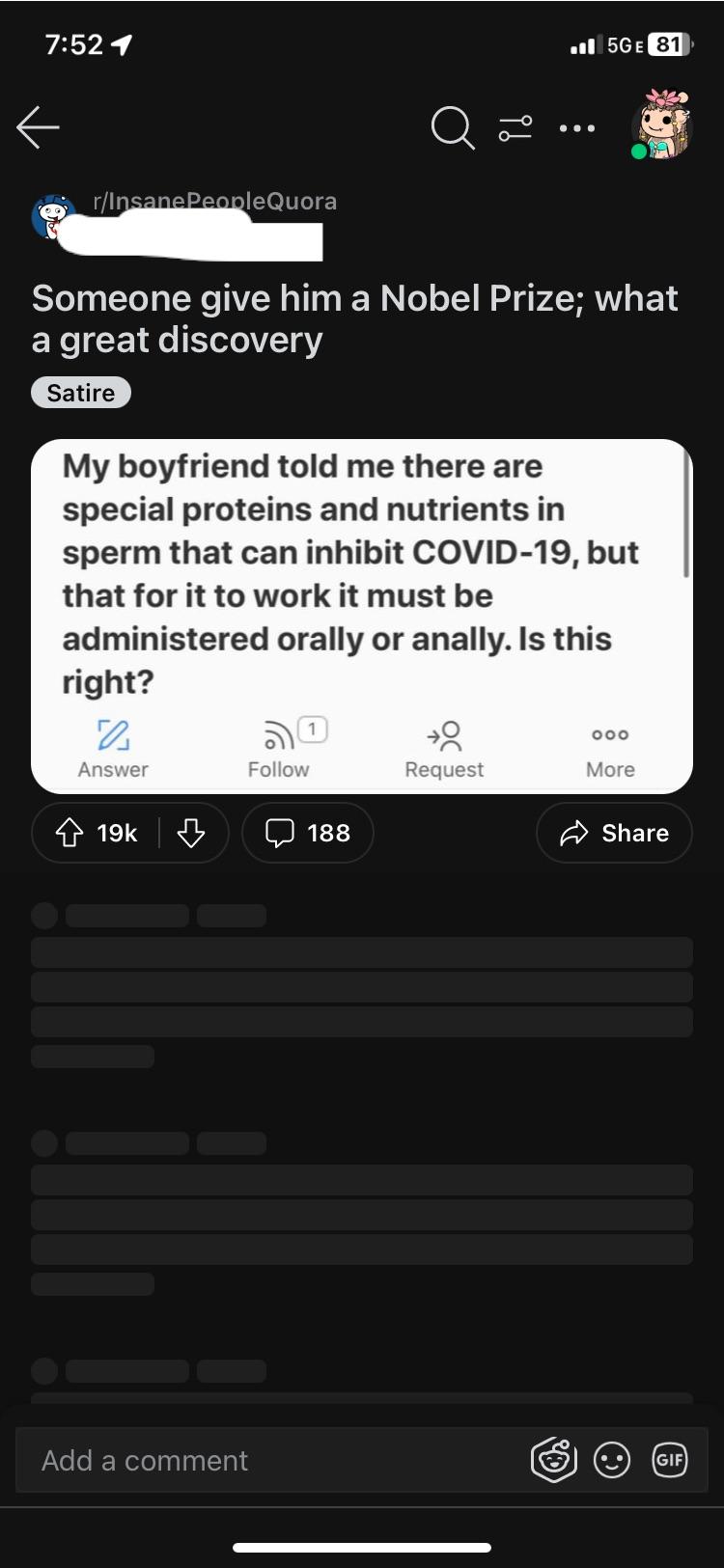Open the overflow menu via three dots

576,127
